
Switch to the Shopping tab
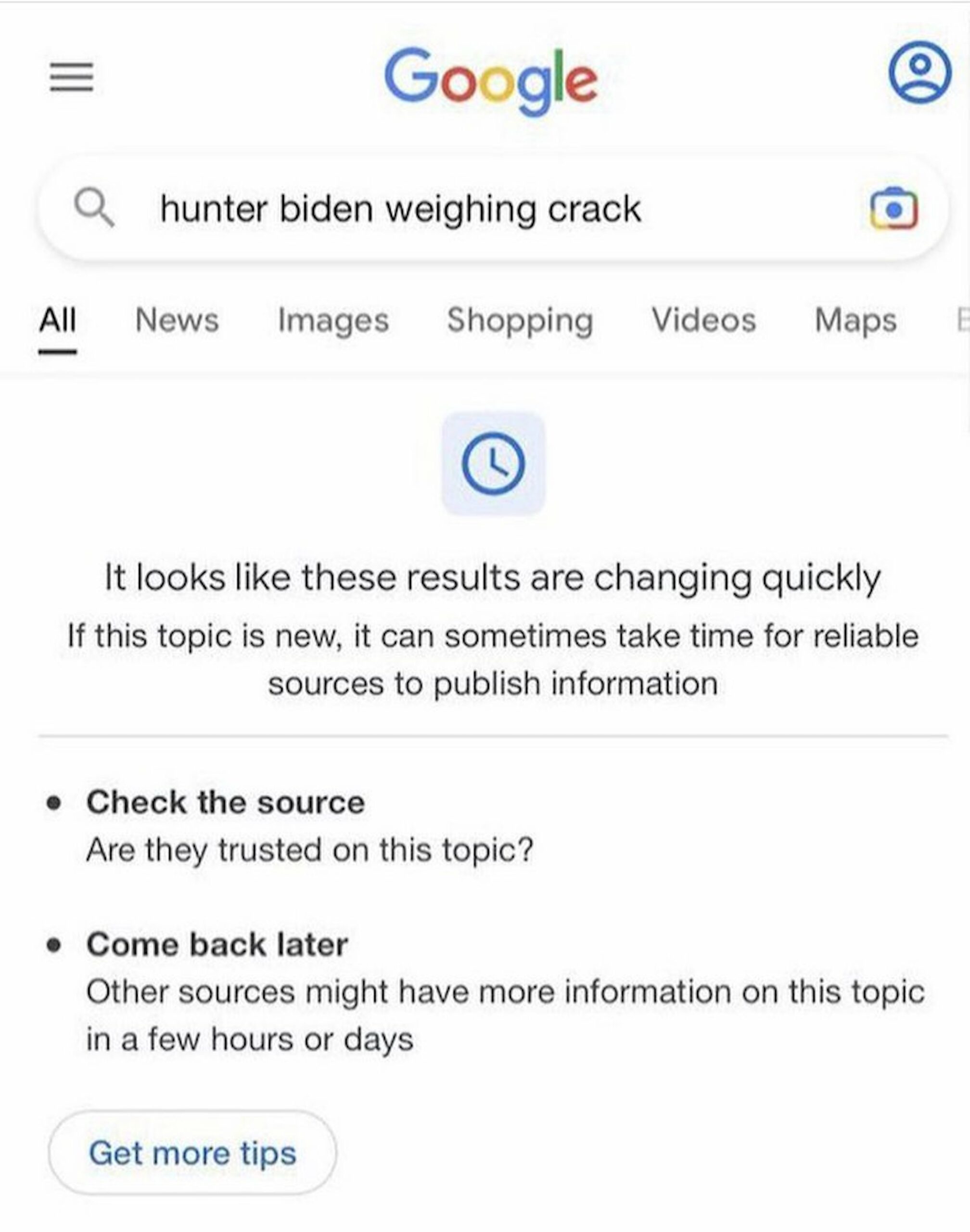click(520, 320)
